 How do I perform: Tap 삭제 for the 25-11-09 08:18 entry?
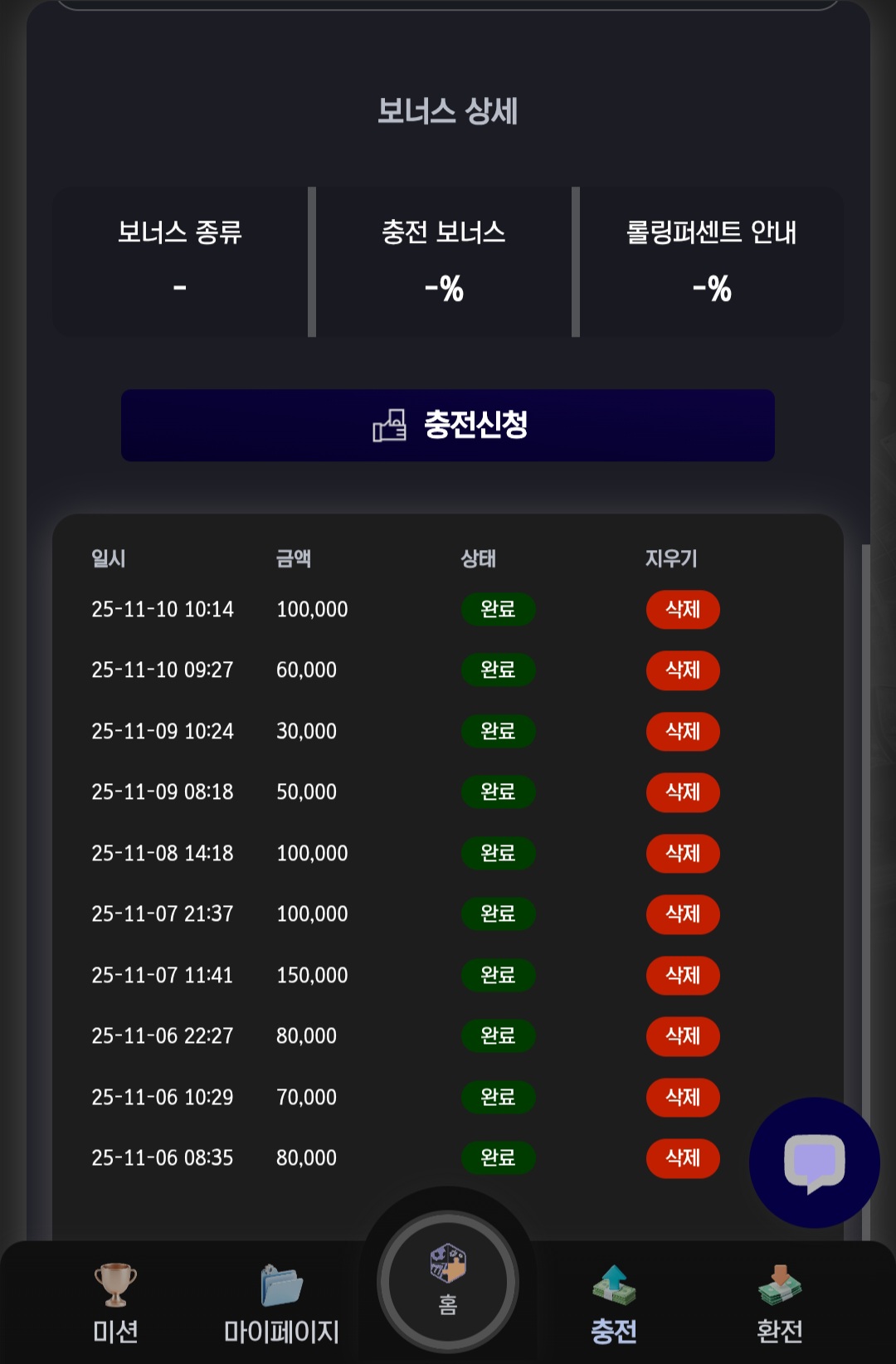tap(682, 792)
